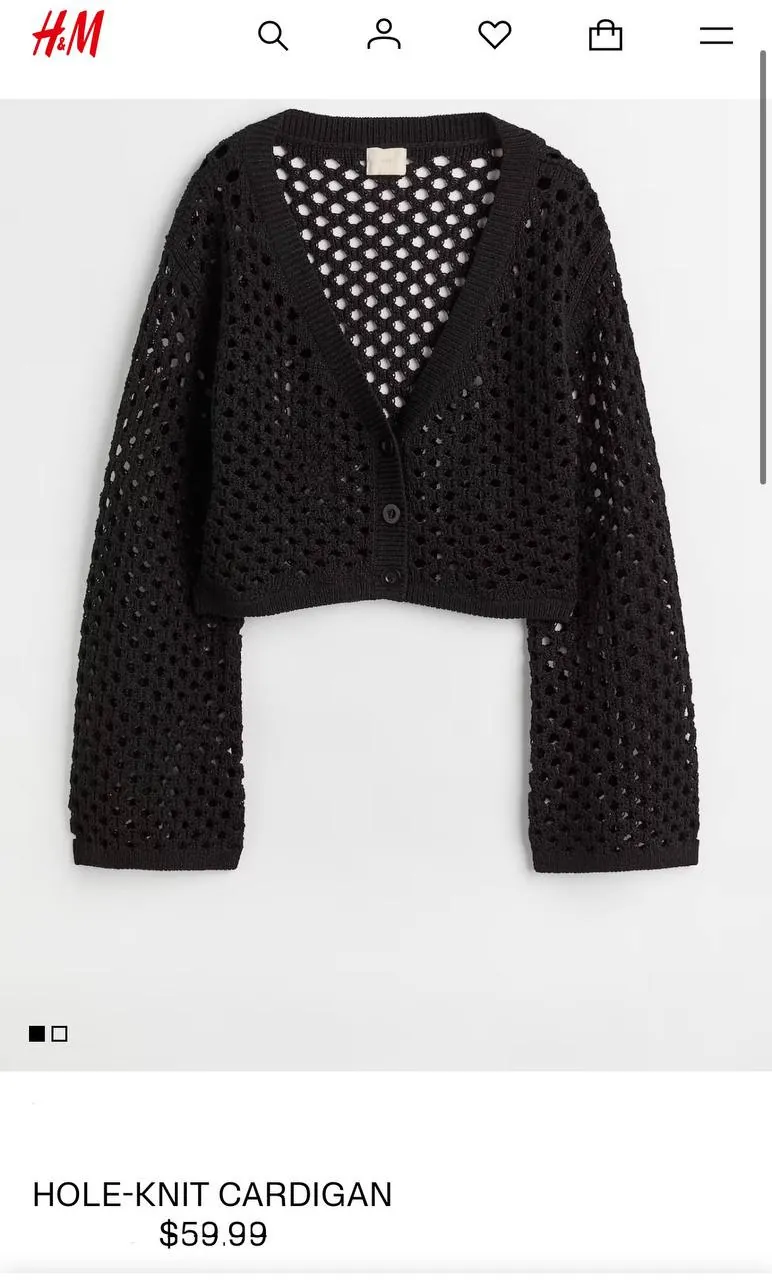Open the shopping bag
The image size is (772, 1280).
click(605, 36)
